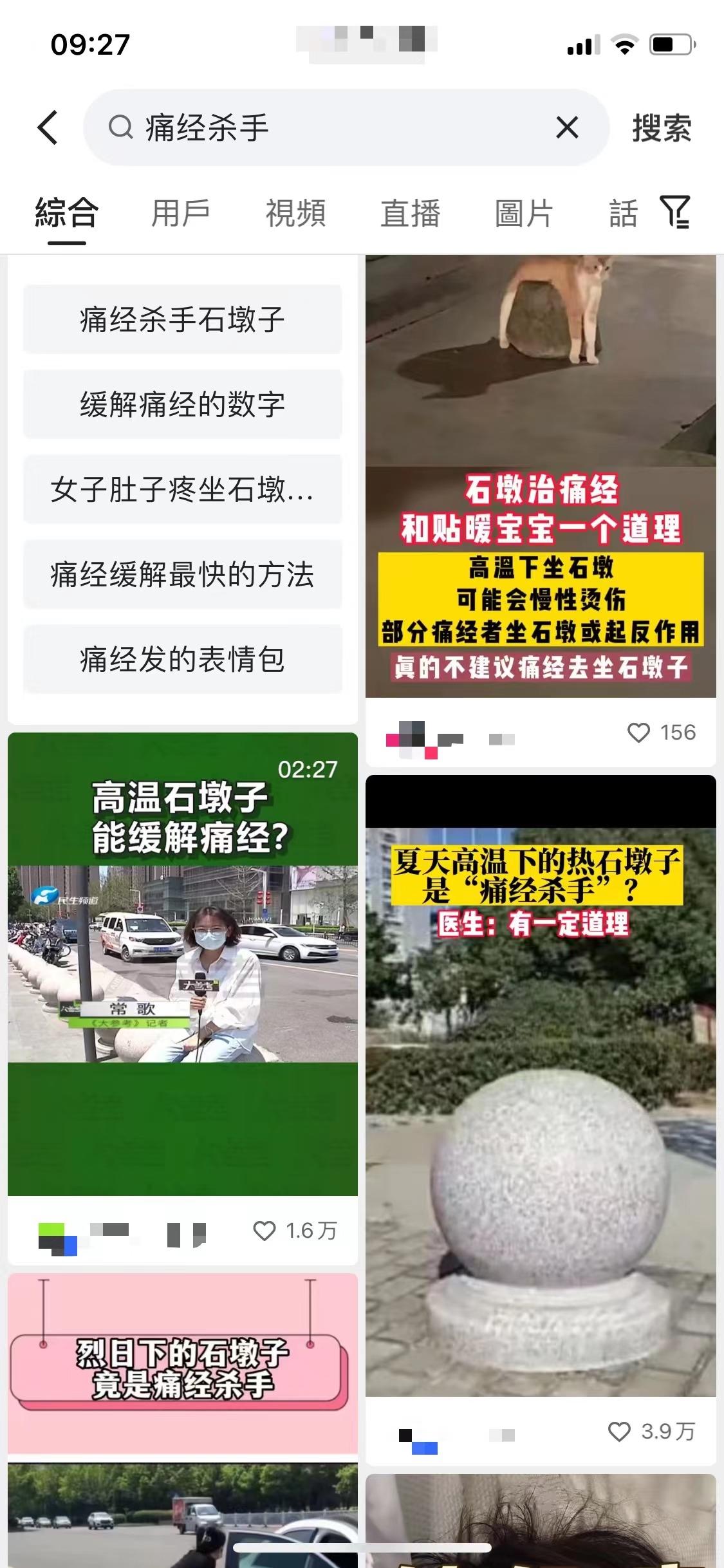
Task: Switch to the 視頻 tab
Action: pyautogui.click(x=295, y=214)
